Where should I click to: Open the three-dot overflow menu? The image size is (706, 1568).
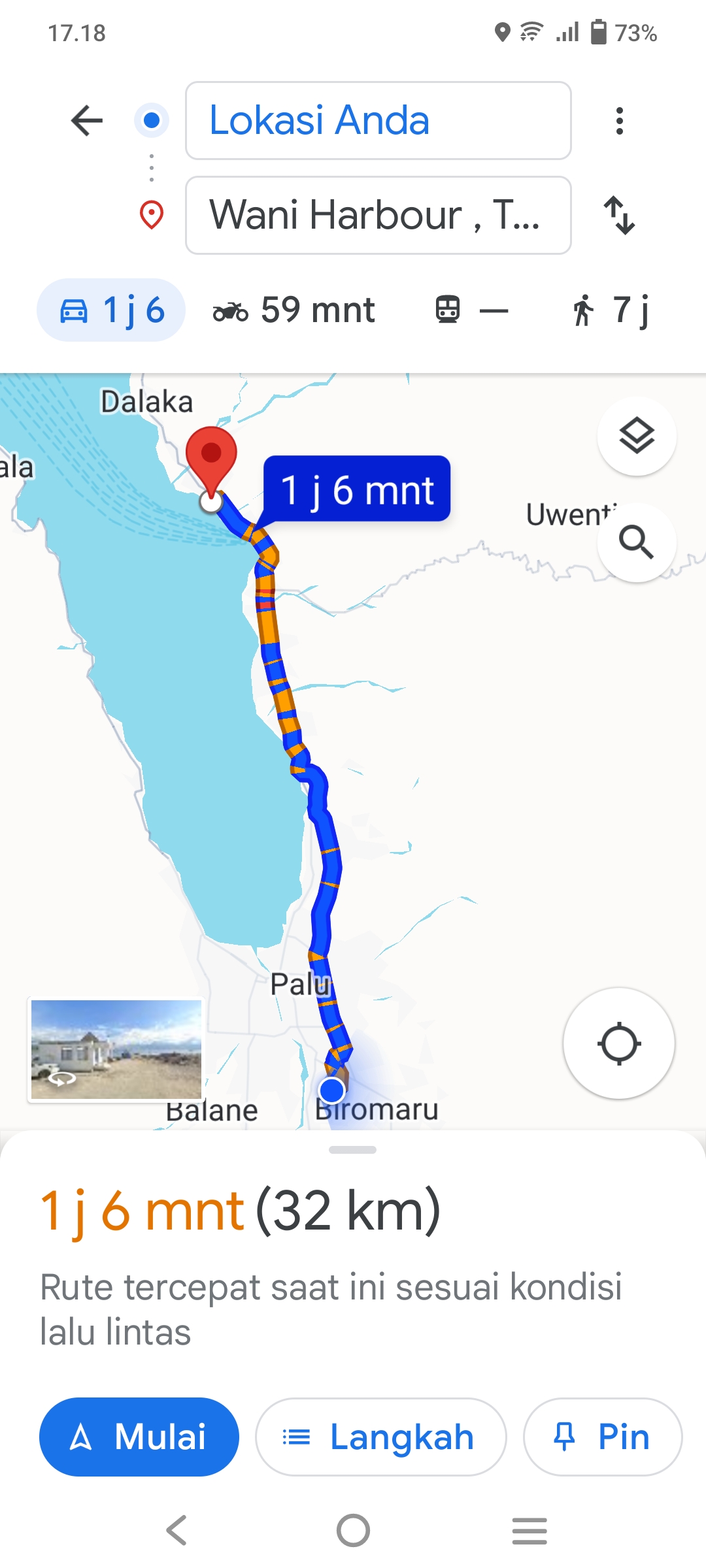point(619,121)
